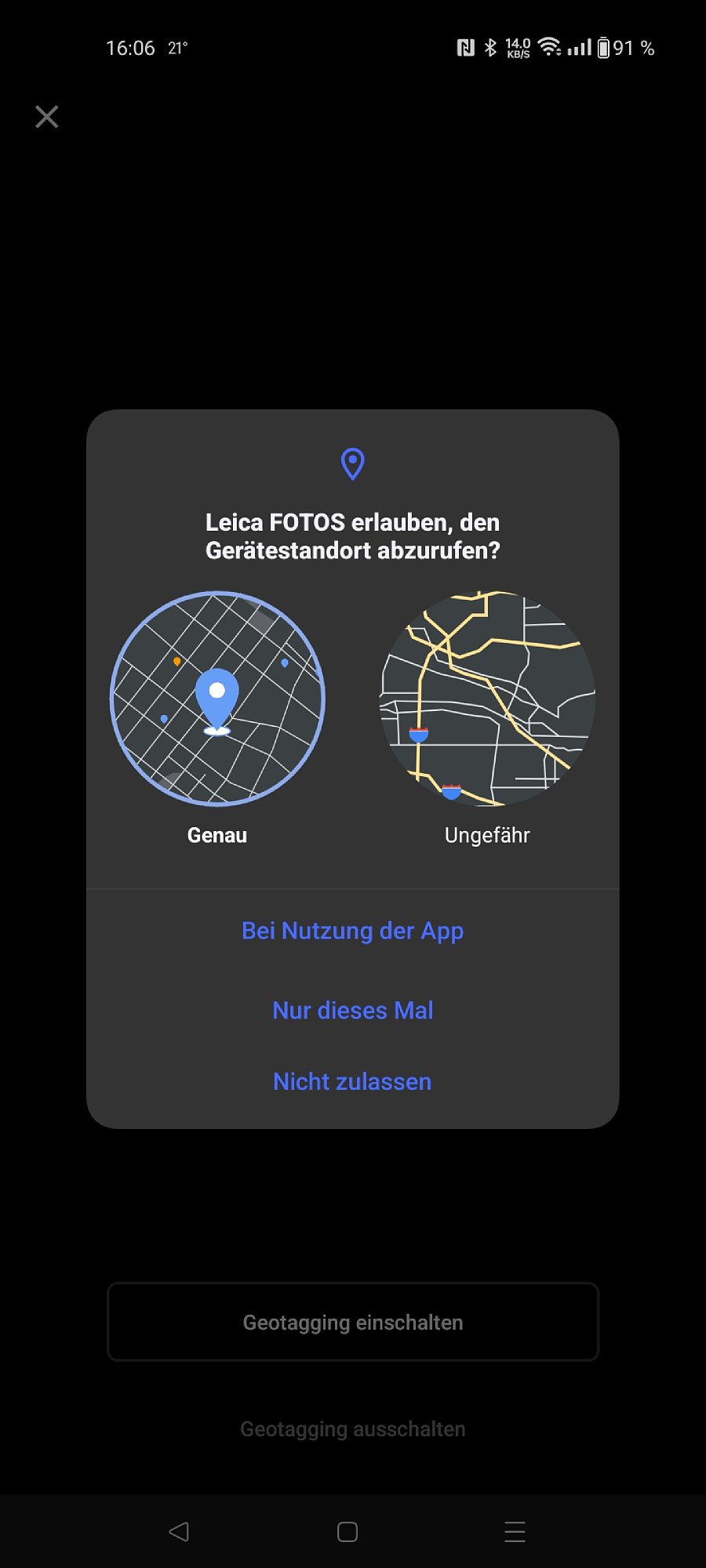
Task: Open recent apps from navigation bar
Action: tap(515, 1531)
